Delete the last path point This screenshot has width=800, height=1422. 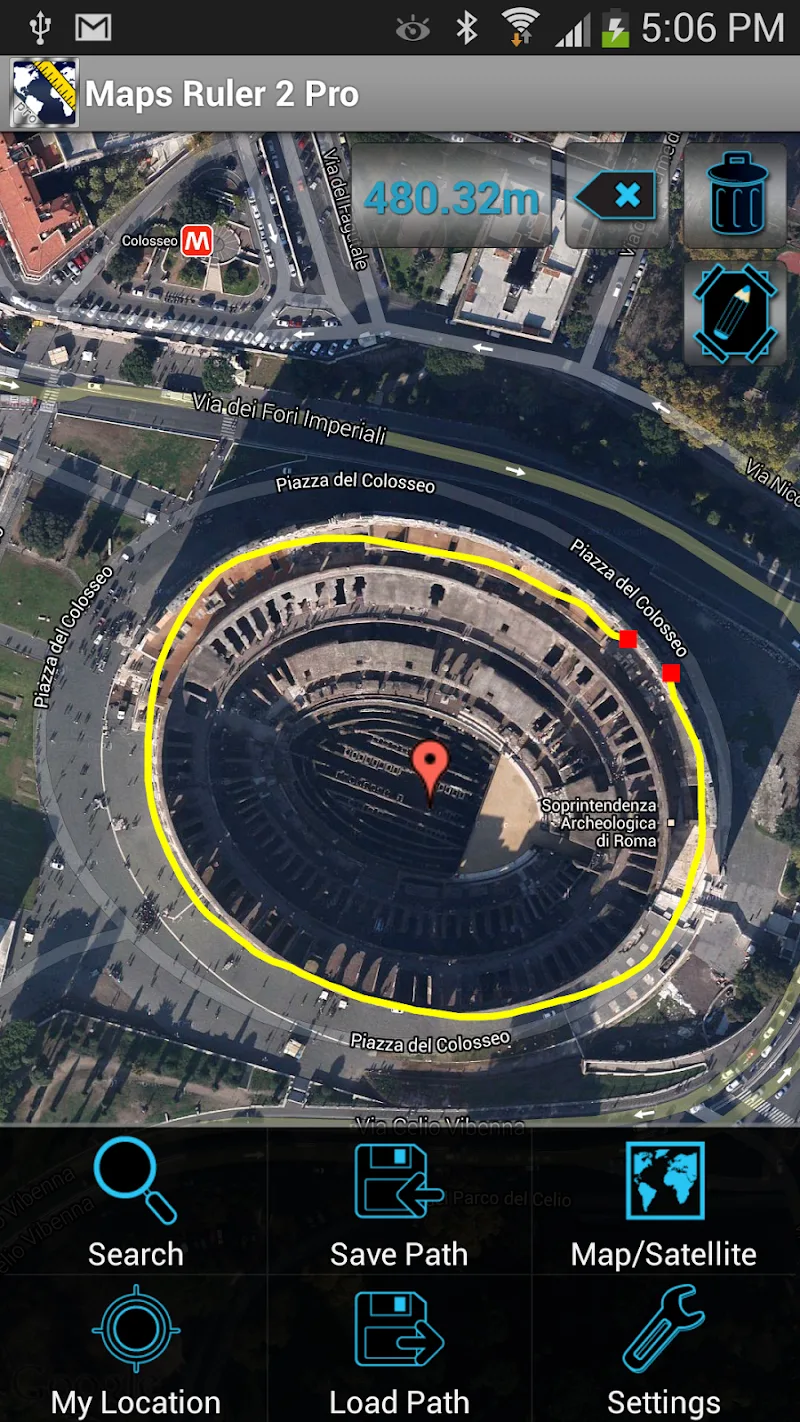click(x=617, y=195)
